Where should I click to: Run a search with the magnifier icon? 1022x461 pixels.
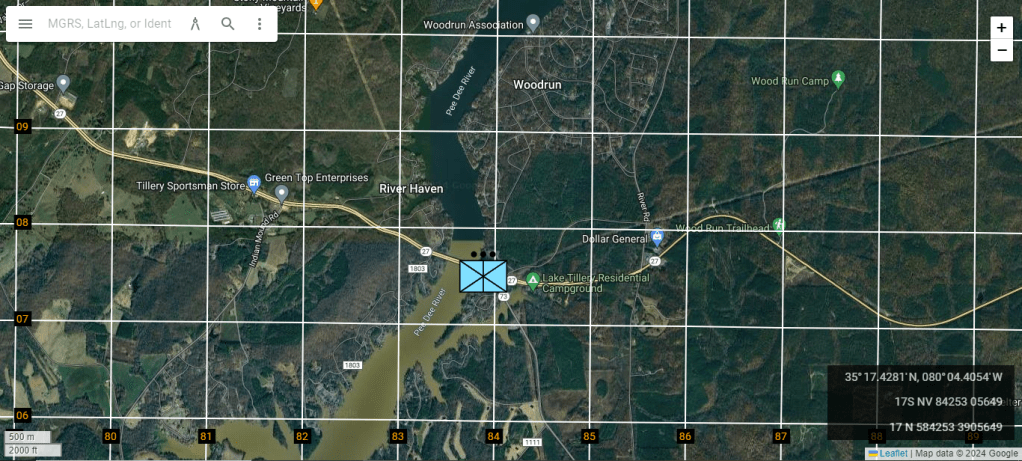pos(228,23)
